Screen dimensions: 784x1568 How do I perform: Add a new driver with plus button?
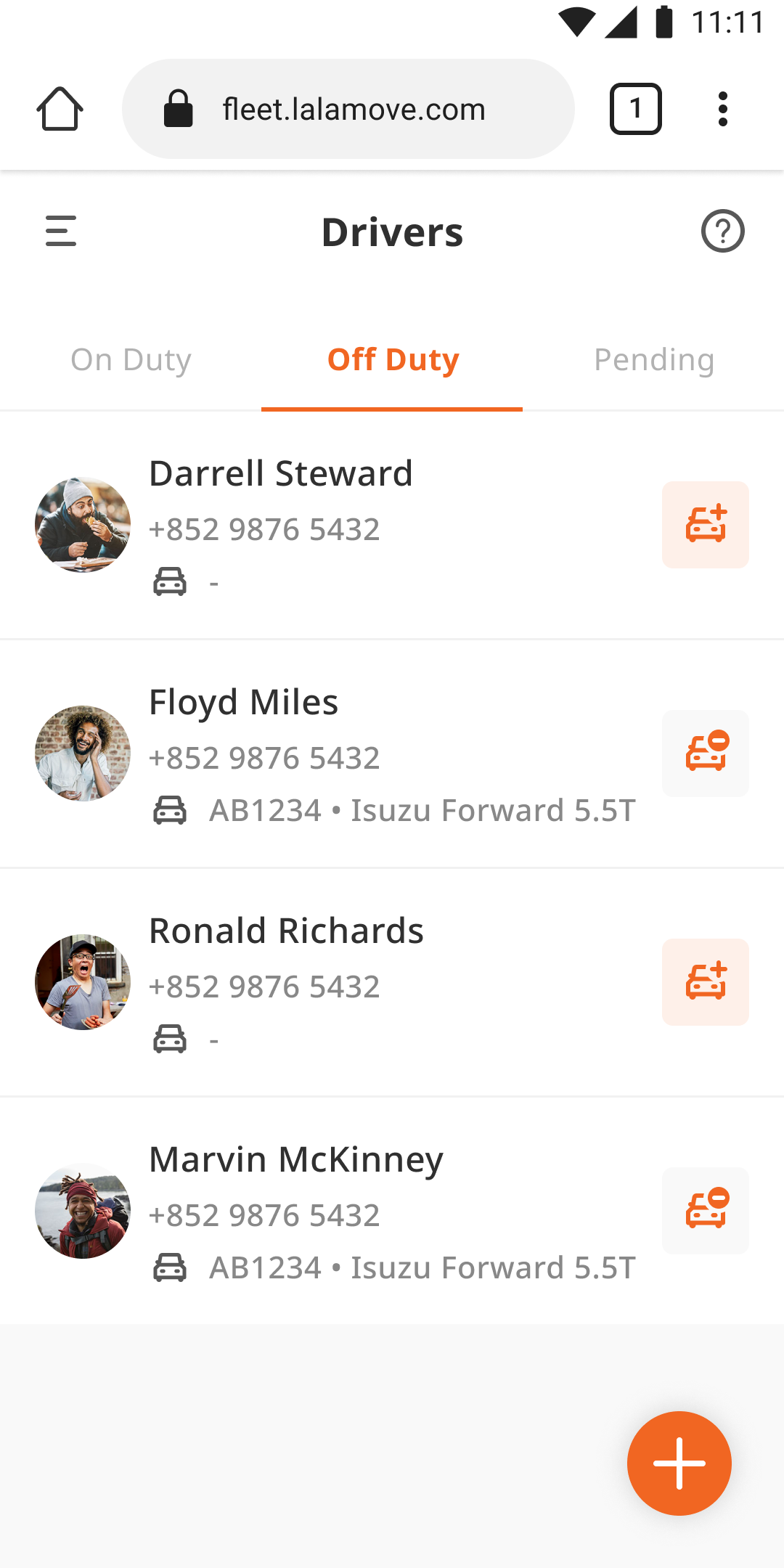[x=679, y=1463]
